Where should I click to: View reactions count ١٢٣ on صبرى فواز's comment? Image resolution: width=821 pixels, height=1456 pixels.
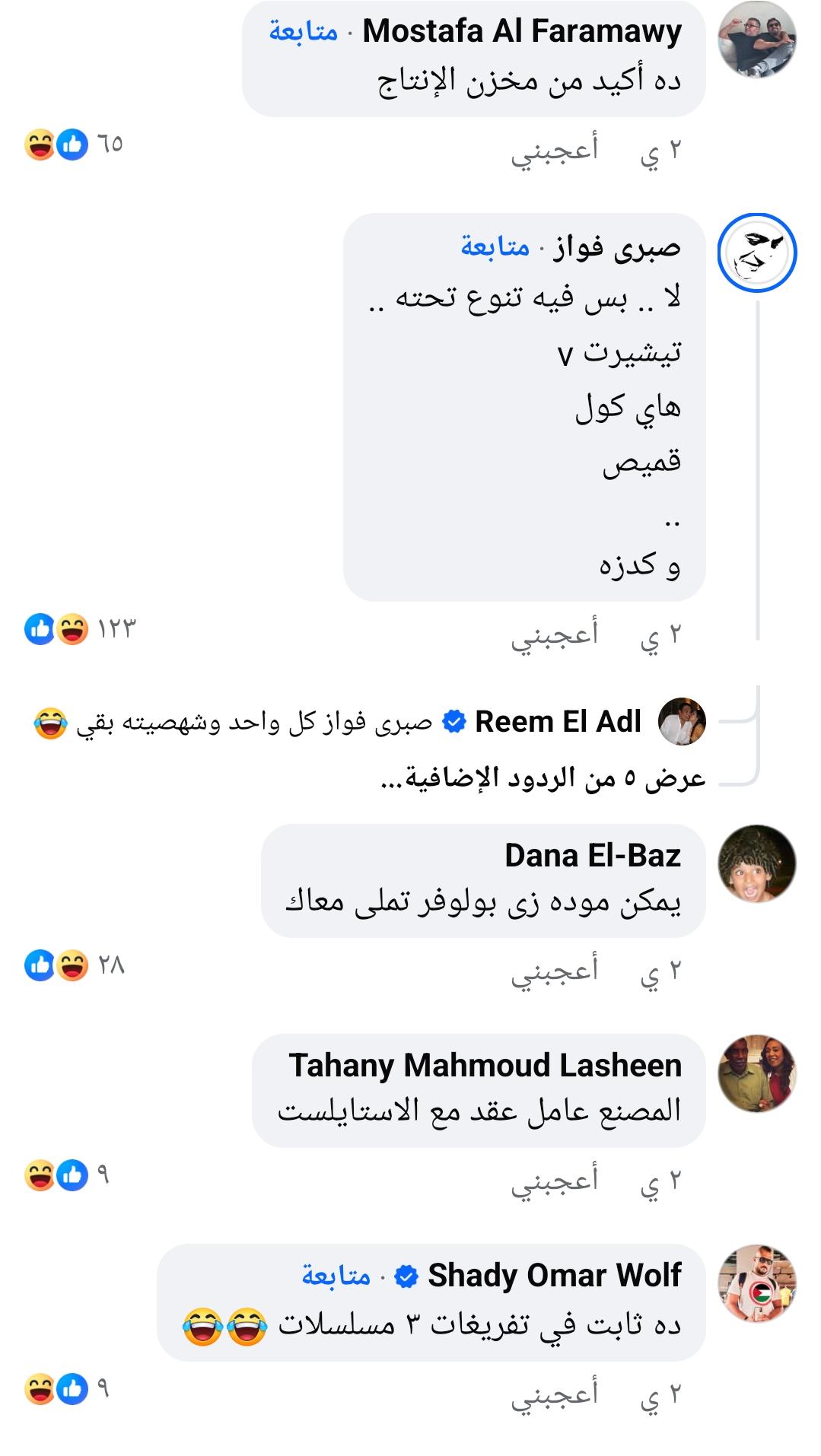80,629
